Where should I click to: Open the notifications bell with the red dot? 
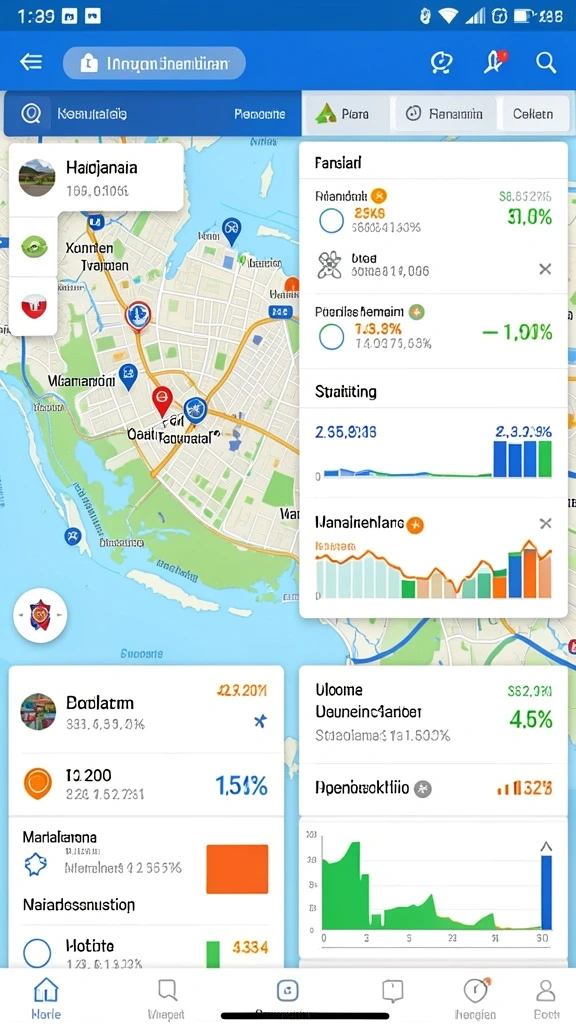(x=494, y=62)
